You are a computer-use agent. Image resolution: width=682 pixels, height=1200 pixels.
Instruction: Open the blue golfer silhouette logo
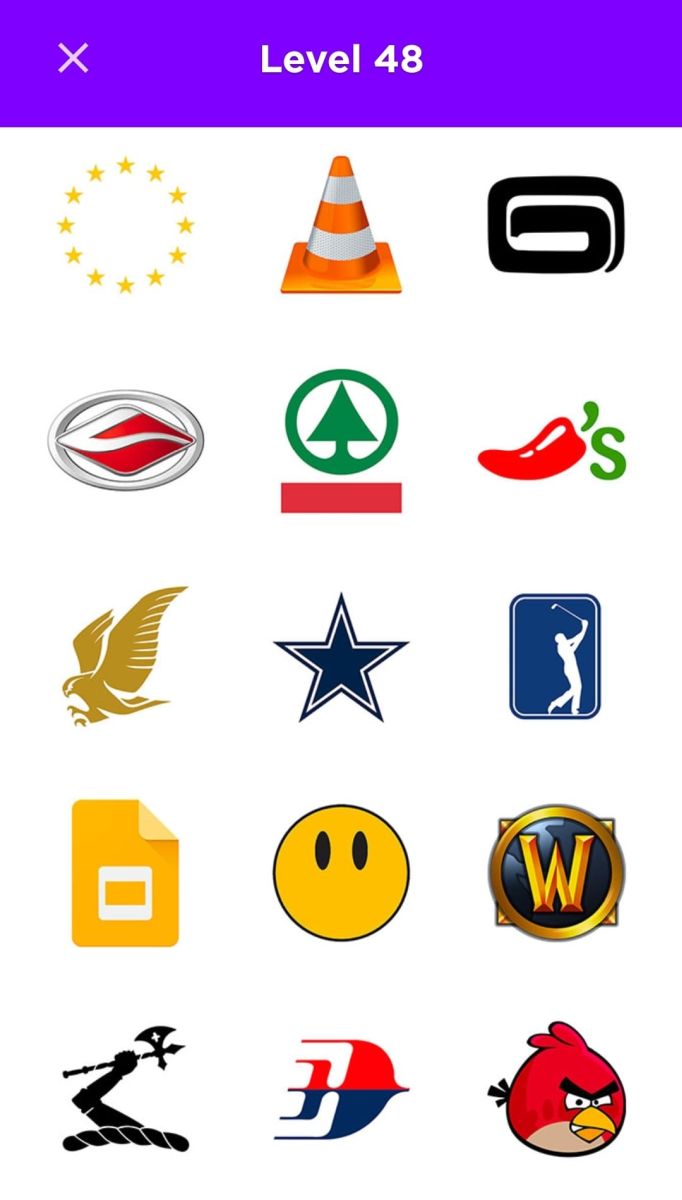[555, 656]
